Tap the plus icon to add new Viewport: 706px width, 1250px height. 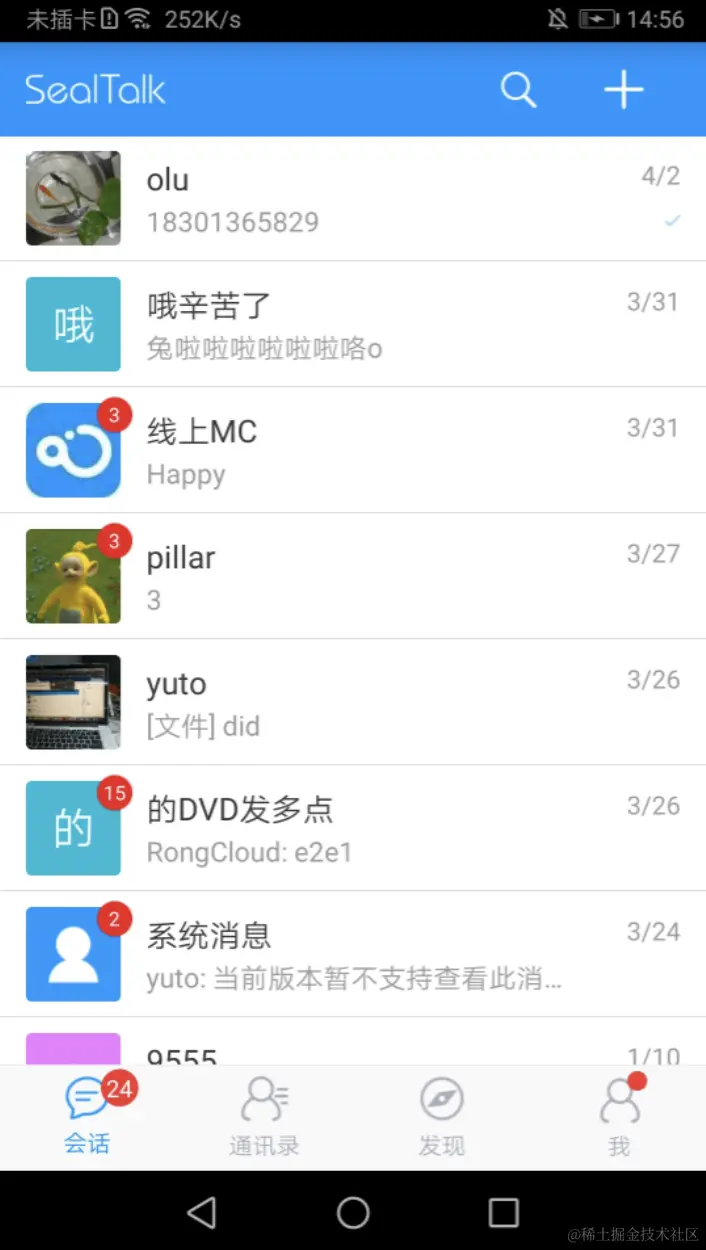click(623, 90)
